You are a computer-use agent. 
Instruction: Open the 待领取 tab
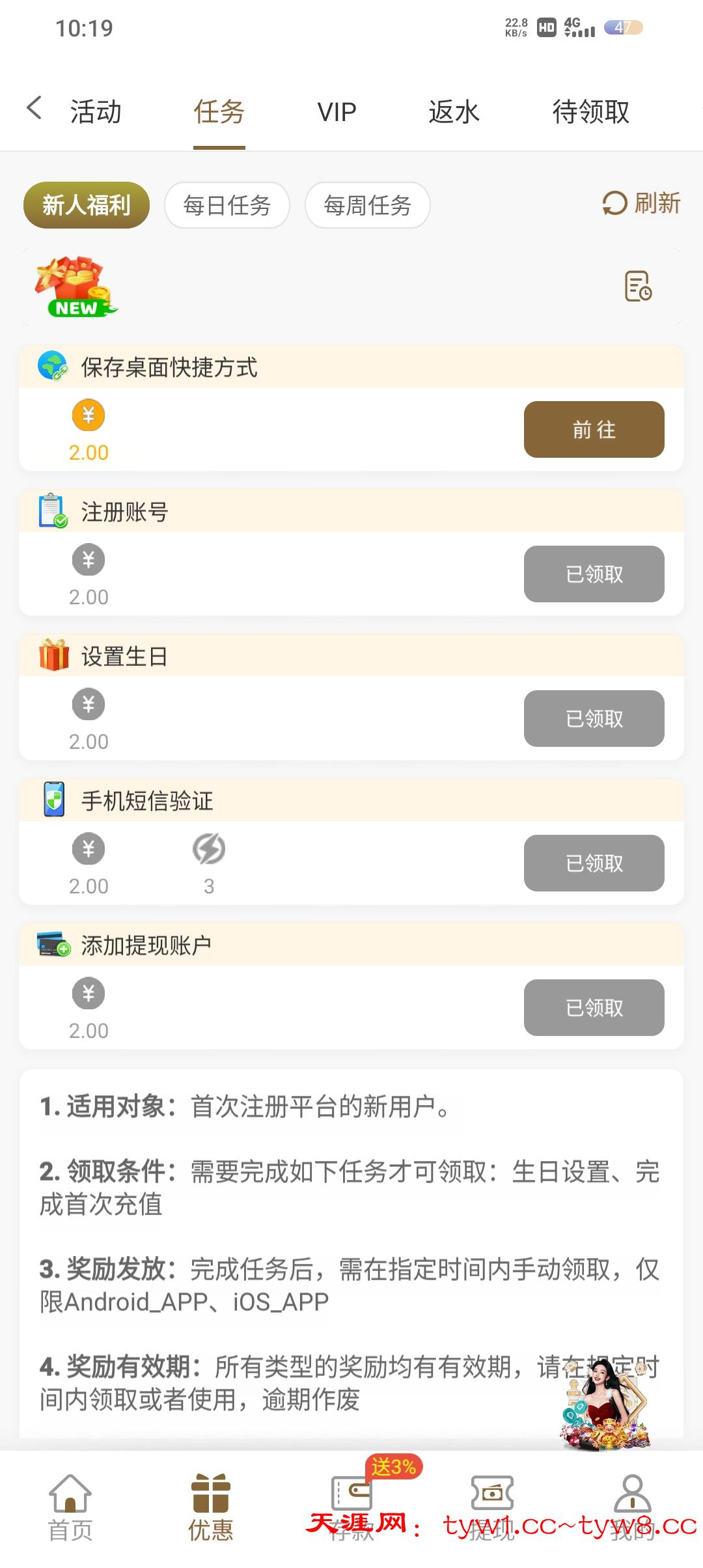point(590,112)
